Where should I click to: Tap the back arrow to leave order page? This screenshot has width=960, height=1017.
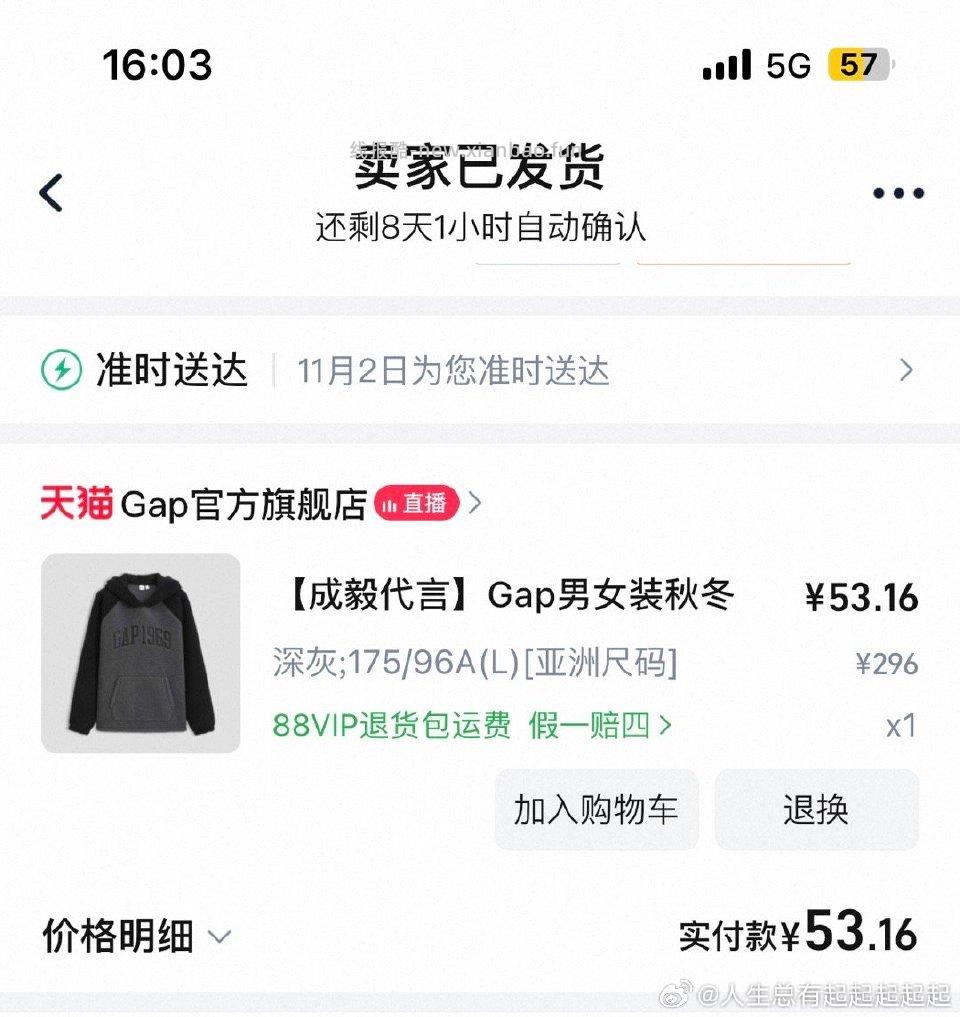tap(51, 193)
